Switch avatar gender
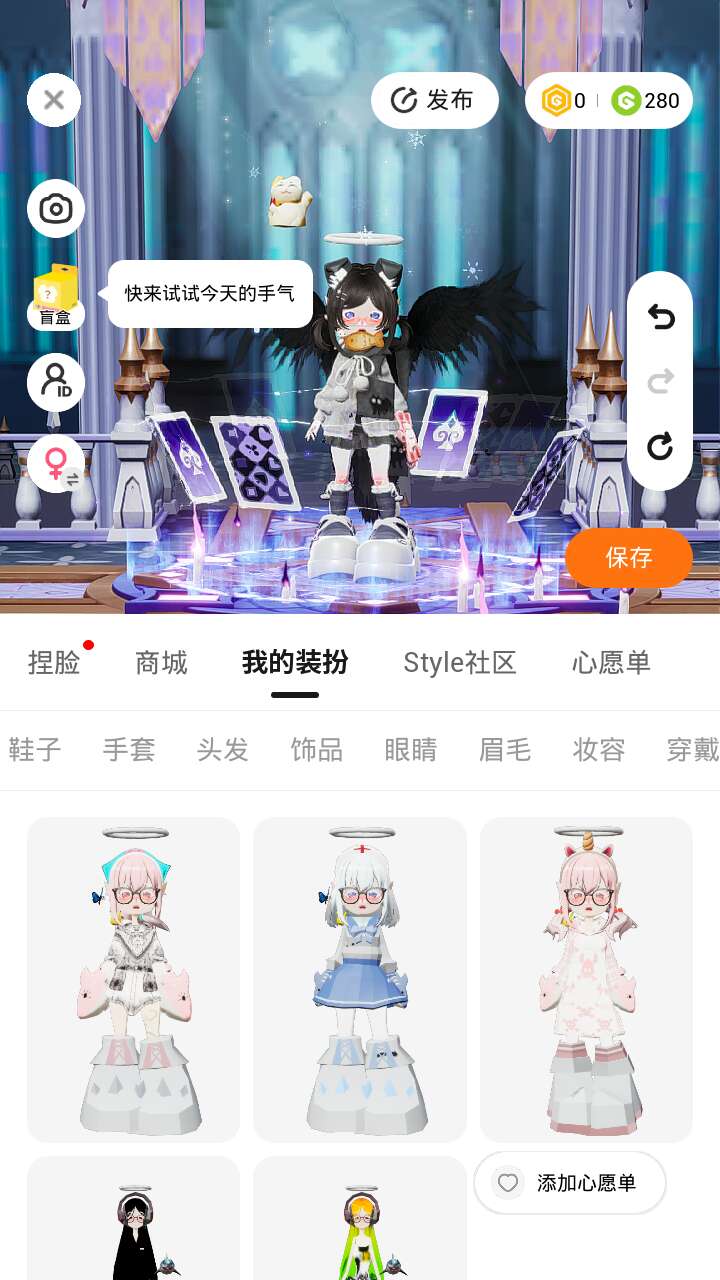 coord(56,464)
